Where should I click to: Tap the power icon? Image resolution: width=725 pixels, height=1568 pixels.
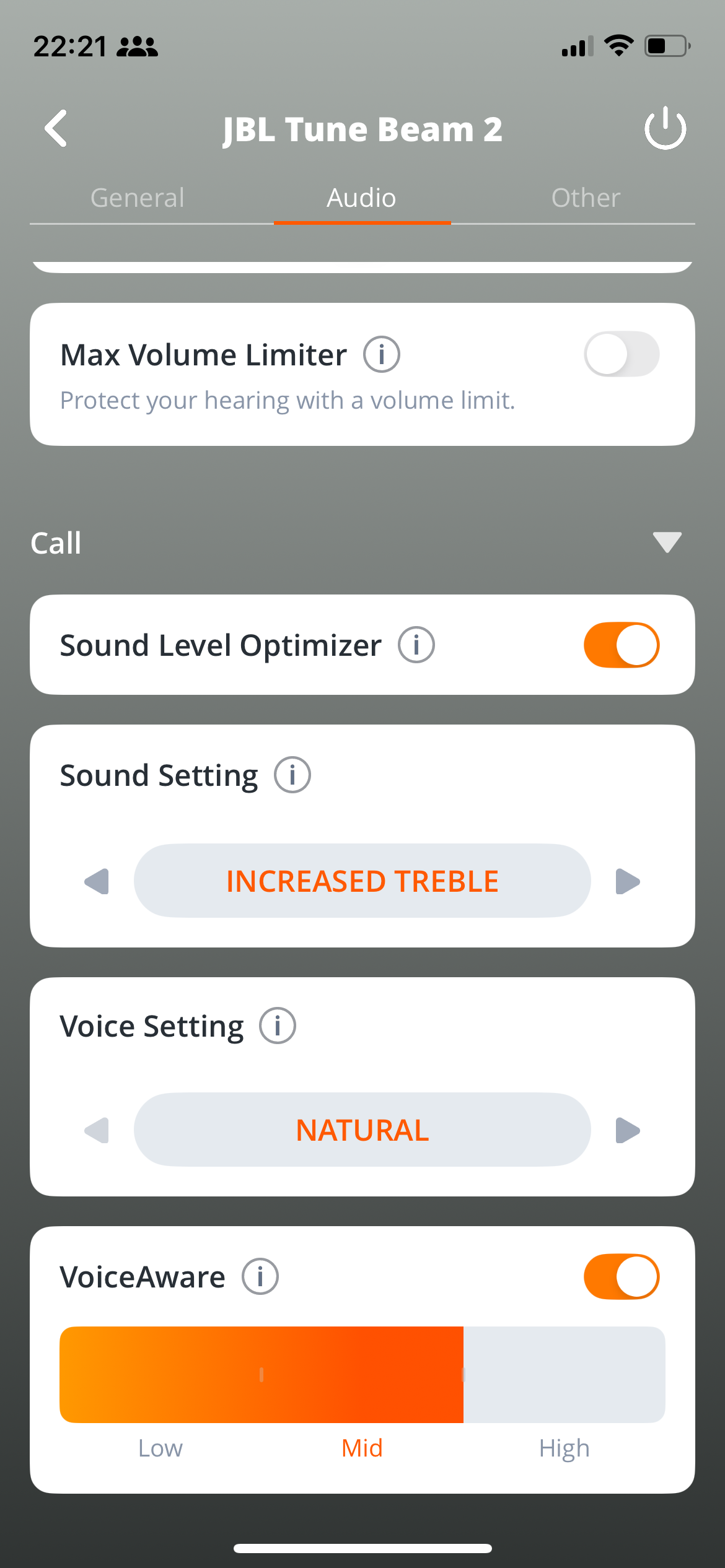point(666,128)
